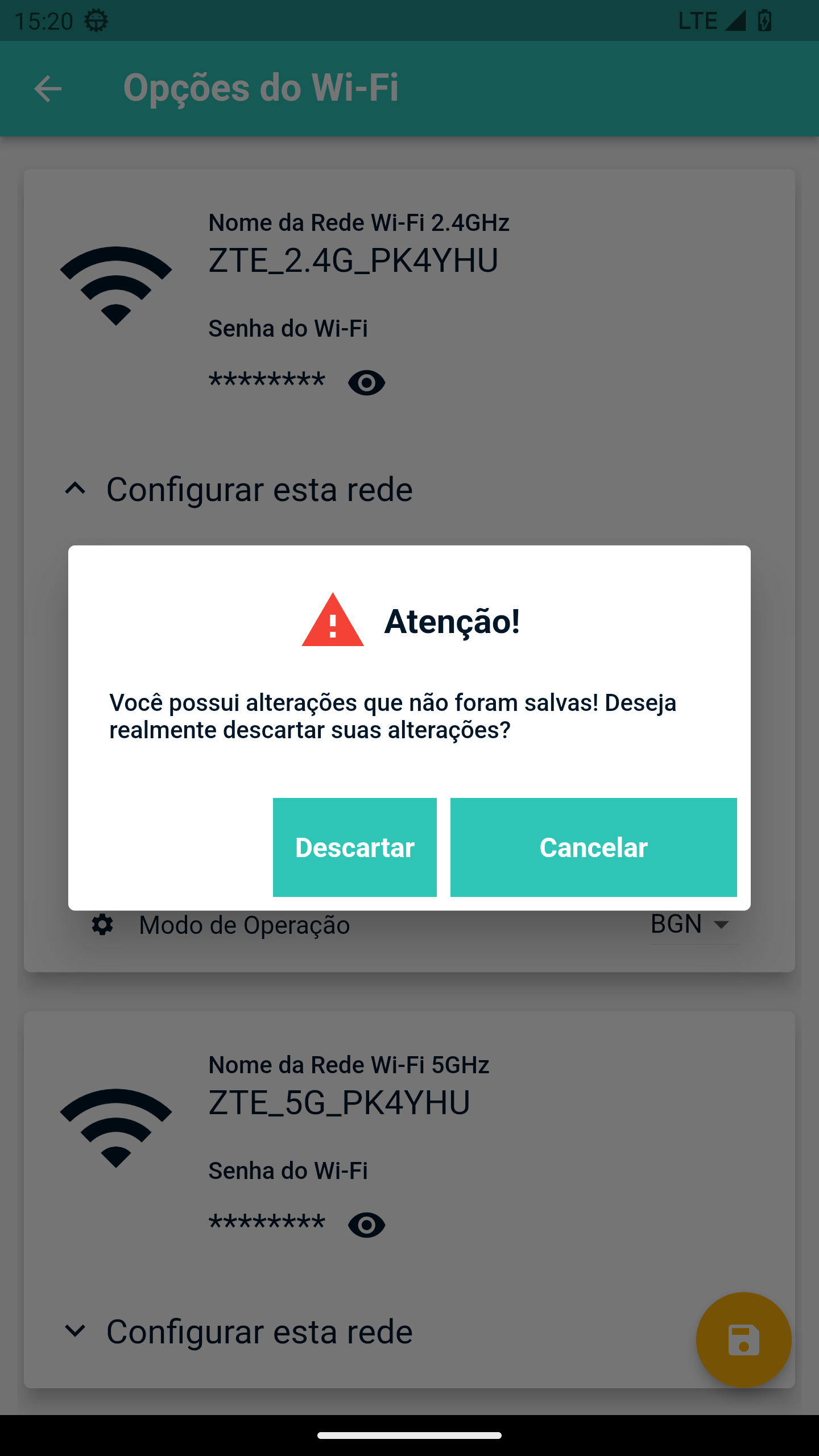Choose Cancelar in the Atenção dialog
This screenshot has height=1456, width=819.
(x=593, y=847)
